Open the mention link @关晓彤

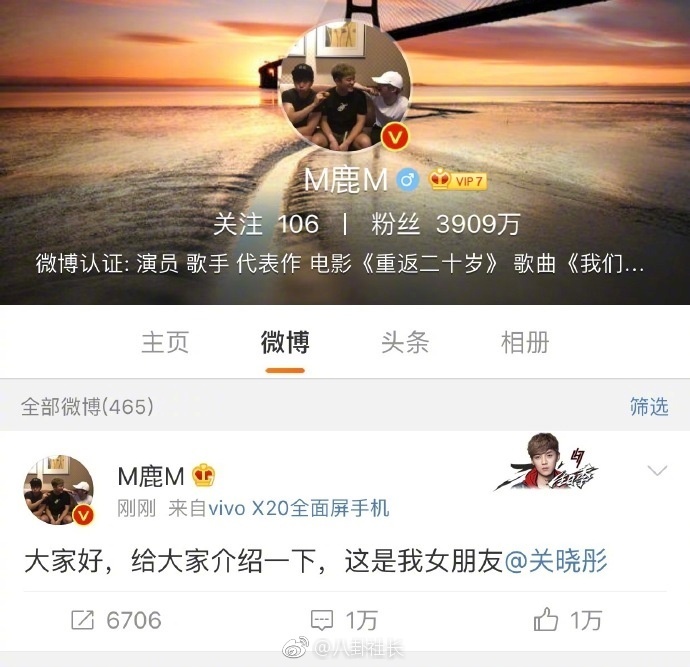555,562
